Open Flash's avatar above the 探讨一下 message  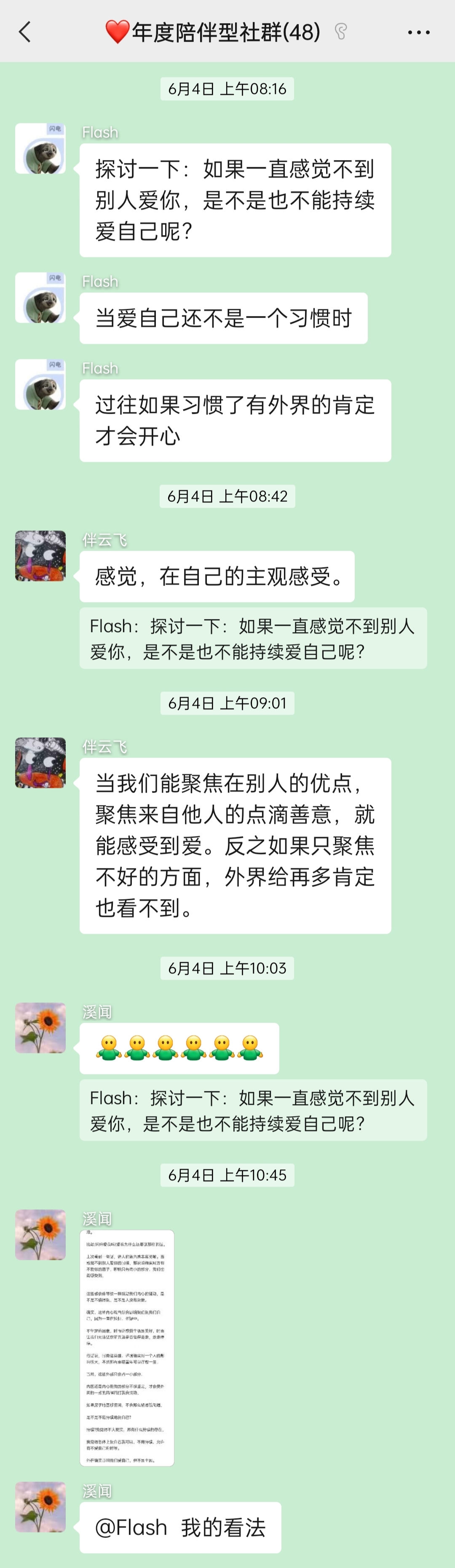(x=40, y=148)
